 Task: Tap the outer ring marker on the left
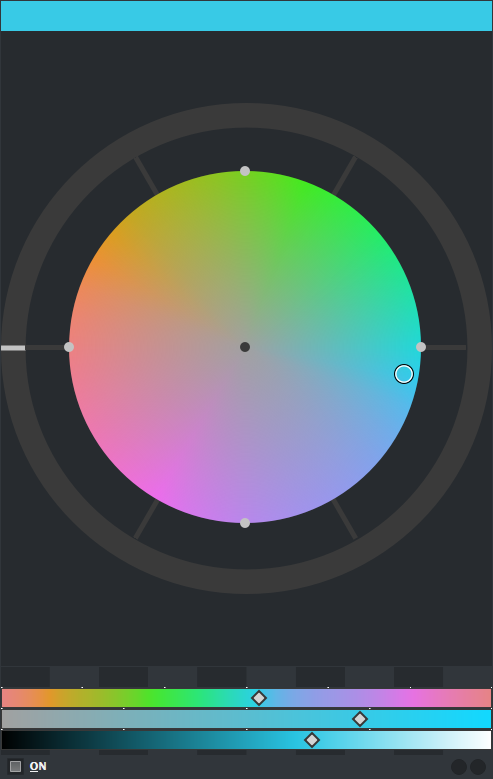click(x=13, y=348)
